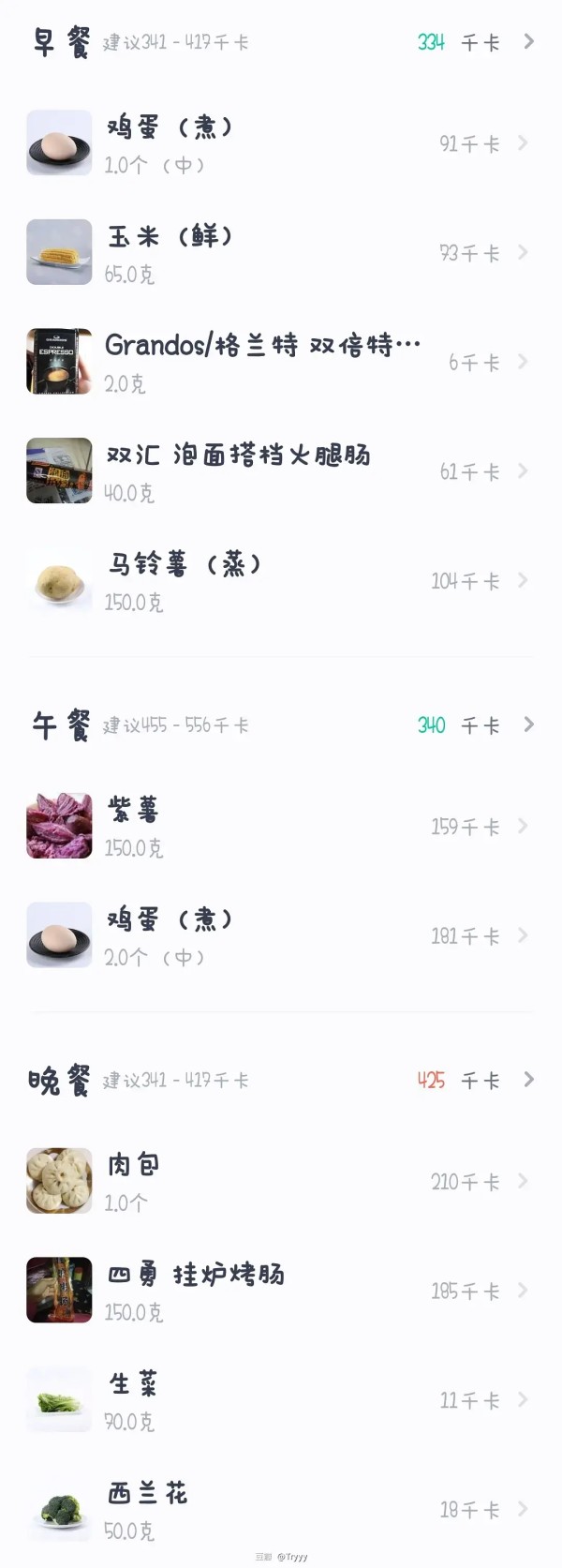View the 肉包 food entry
The height and width of the screenshot is (1568, 562).
tap(281, 1182)
